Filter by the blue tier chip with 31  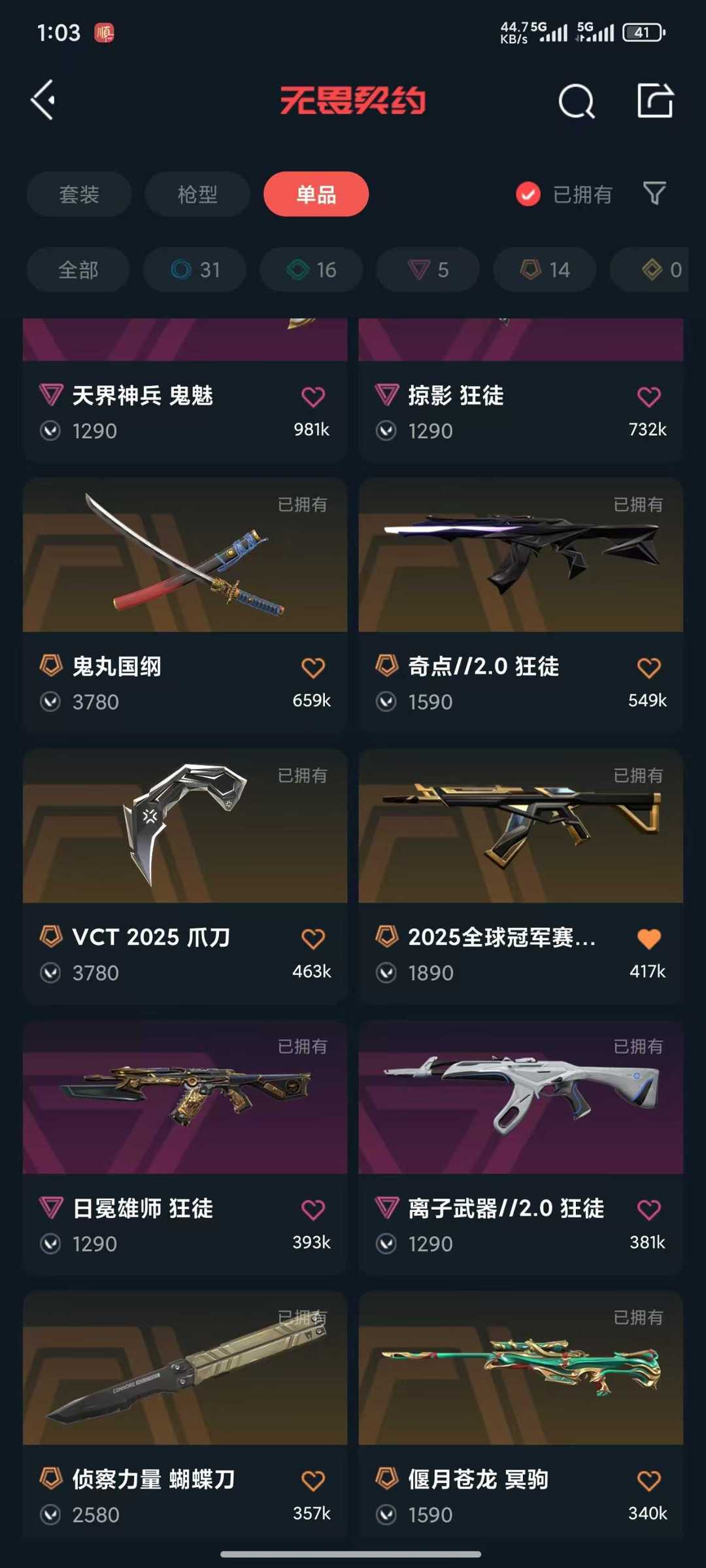(x=195, y=269)
